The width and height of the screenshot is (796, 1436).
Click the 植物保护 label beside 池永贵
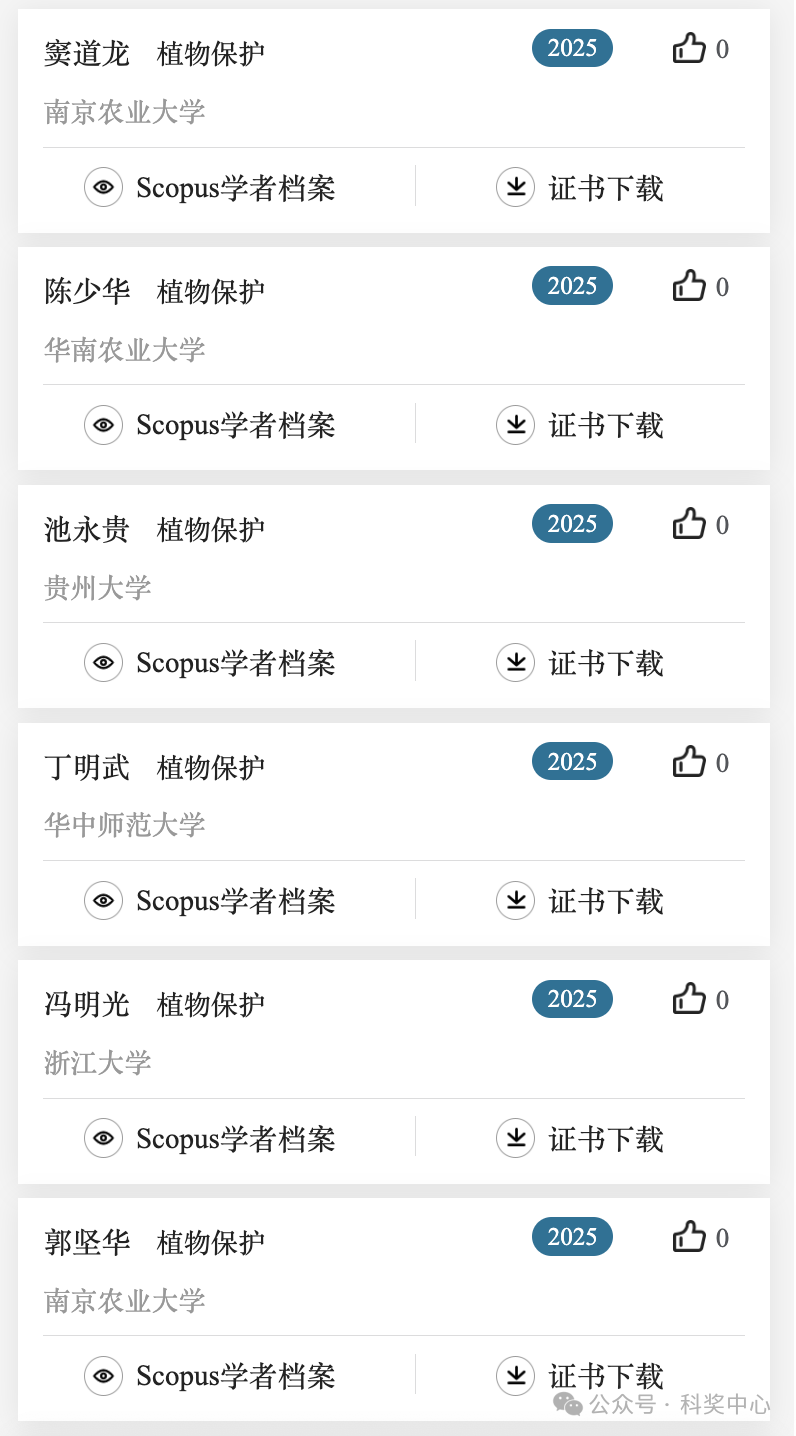(x=208, y=529)
